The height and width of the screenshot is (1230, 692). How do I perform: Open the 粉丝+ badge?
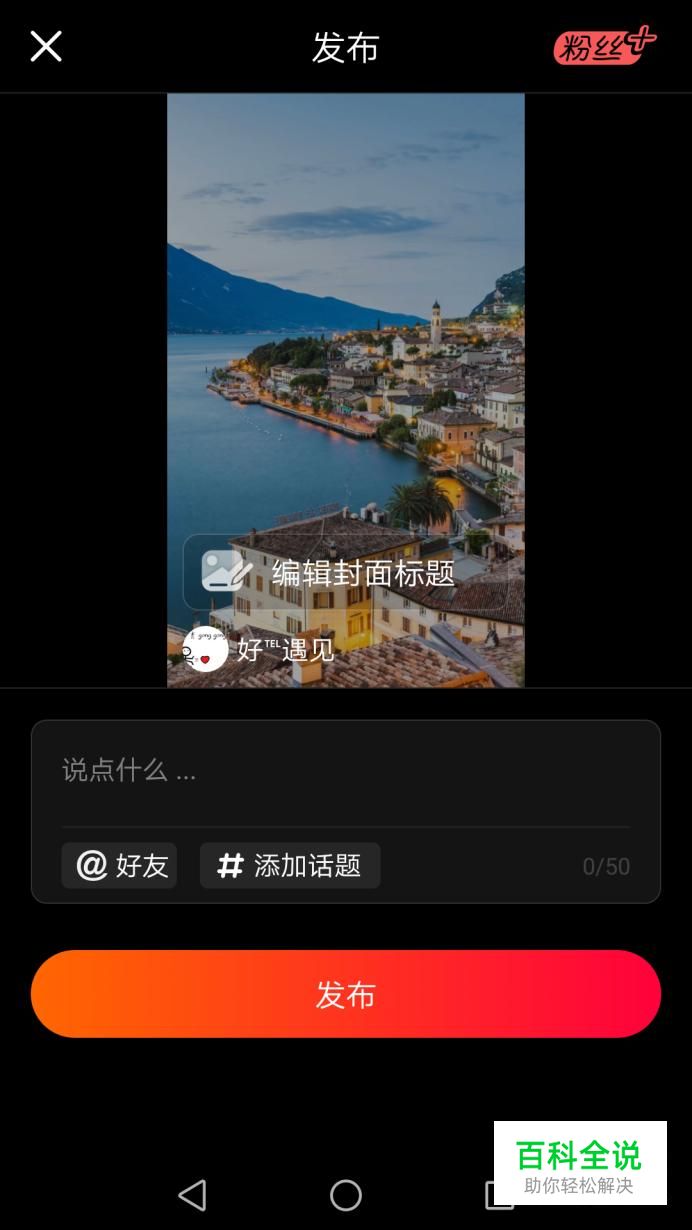(605, 46)
